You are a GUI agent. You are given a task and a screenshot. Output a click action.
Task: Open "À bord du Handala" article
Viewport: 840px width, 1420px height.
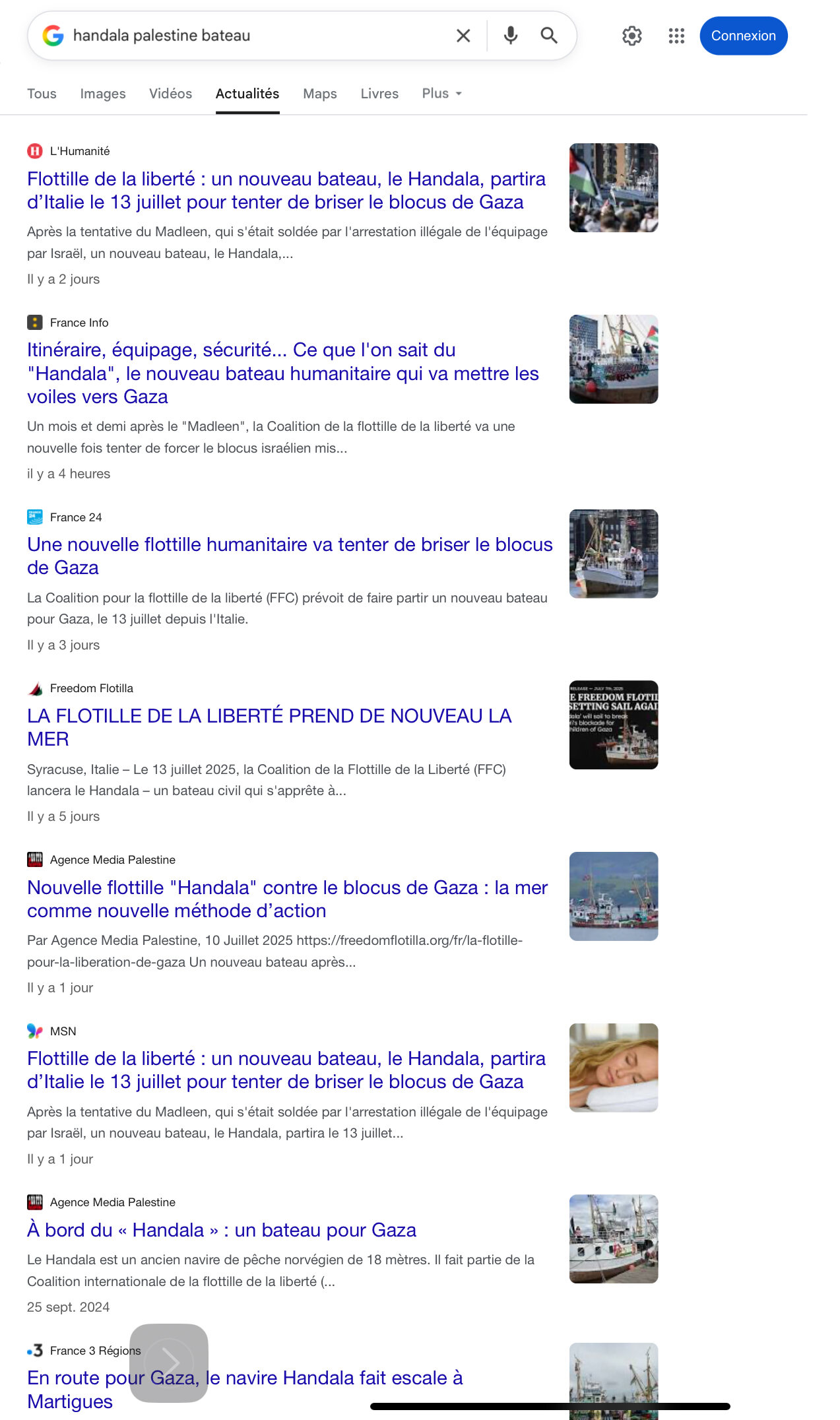point(222,1230)
